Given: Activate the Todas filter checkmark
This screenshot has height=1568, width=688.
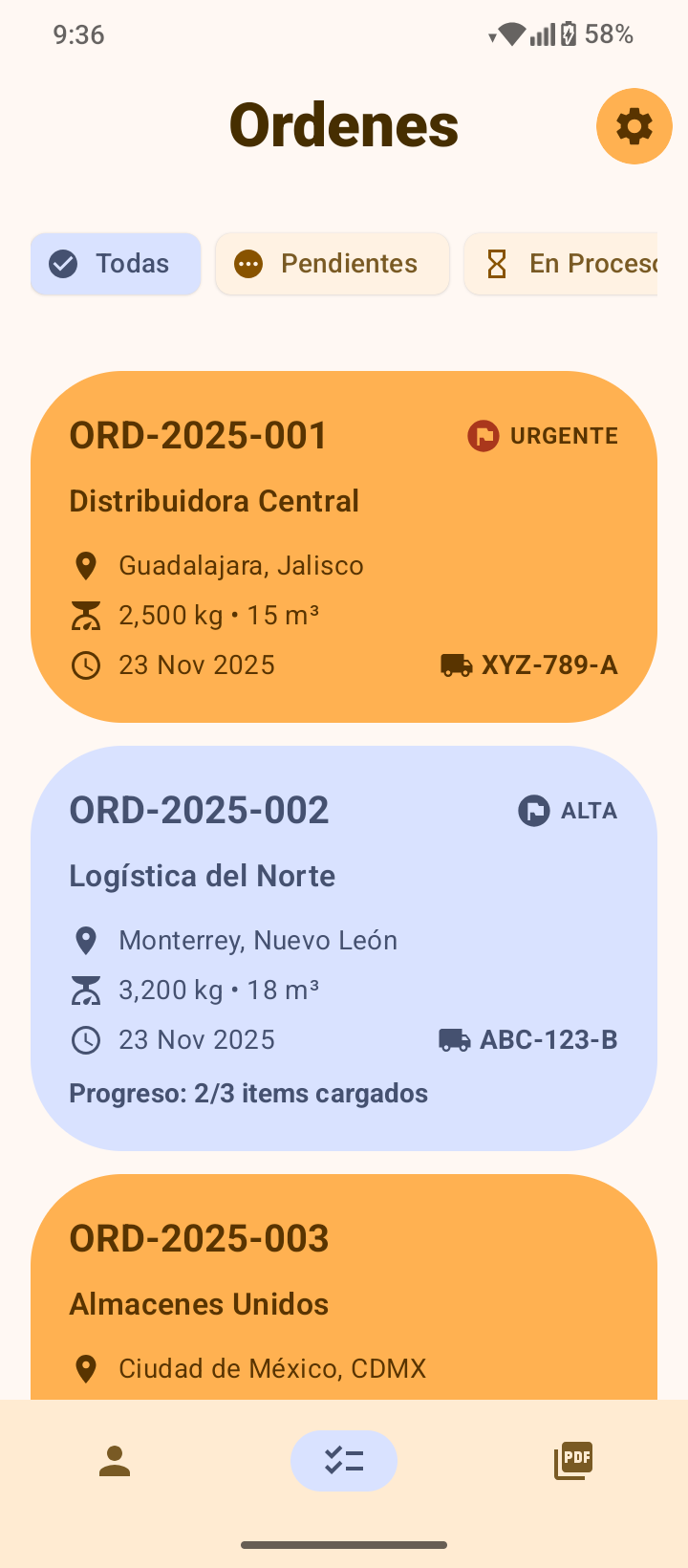Looking at the screenshot, I should (x=62, y=263).
